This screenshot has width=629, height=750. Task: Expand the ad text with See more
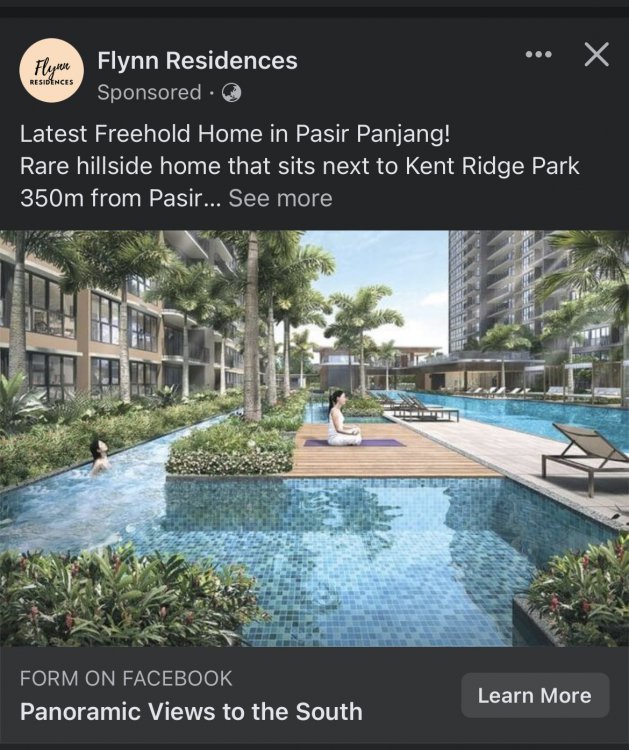280,198
